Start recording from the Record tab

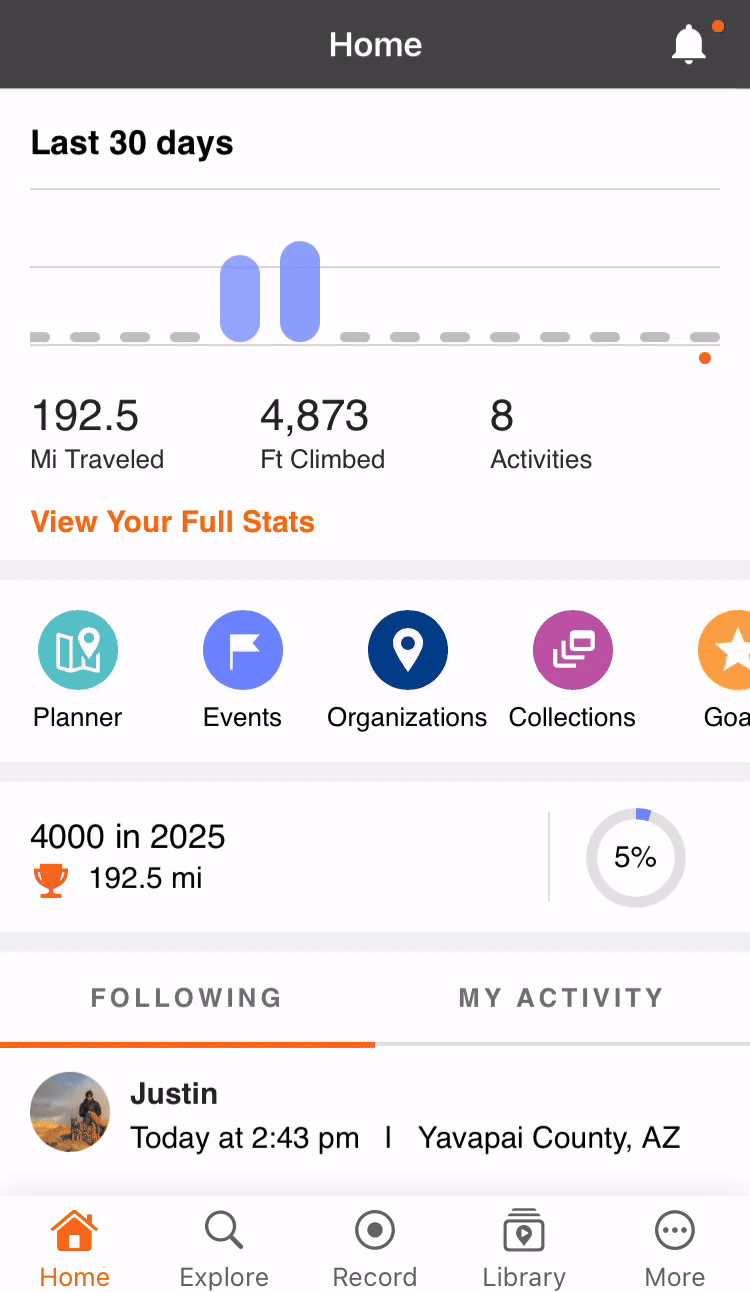point(375,1247)
